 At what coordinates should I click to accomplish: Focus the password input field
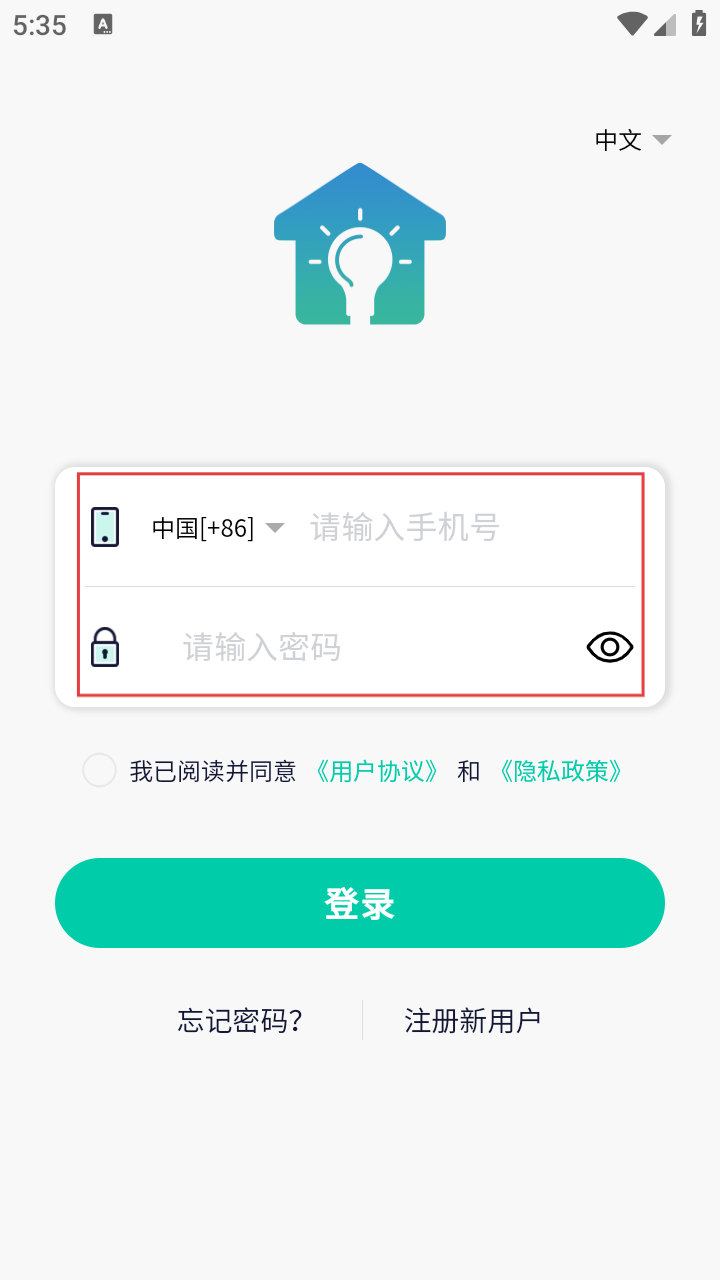(x=375, y=647)
